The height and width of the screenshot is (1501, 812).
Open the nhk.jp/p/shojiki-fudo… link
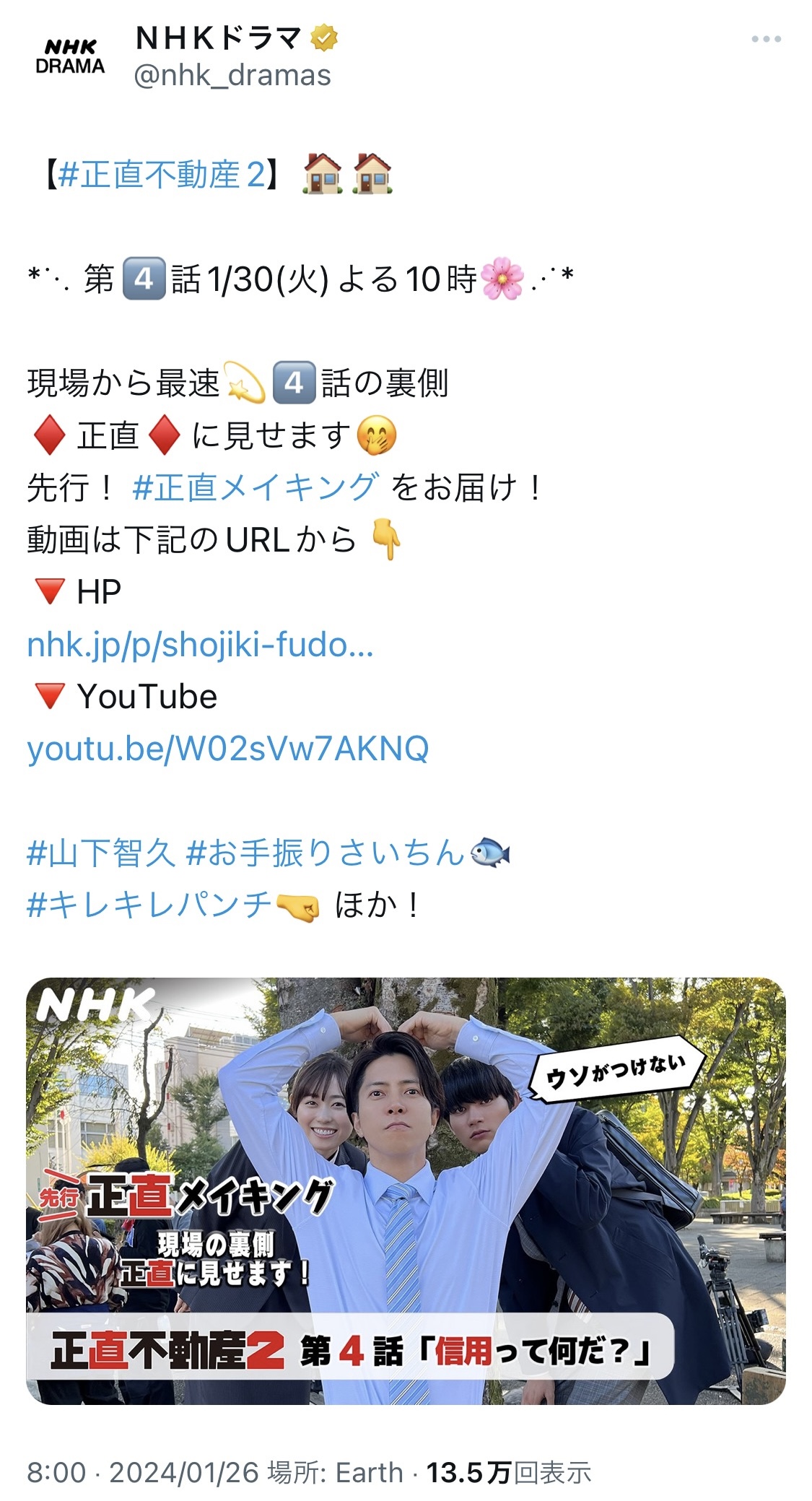pyautogui.click(x=200, y=644)
